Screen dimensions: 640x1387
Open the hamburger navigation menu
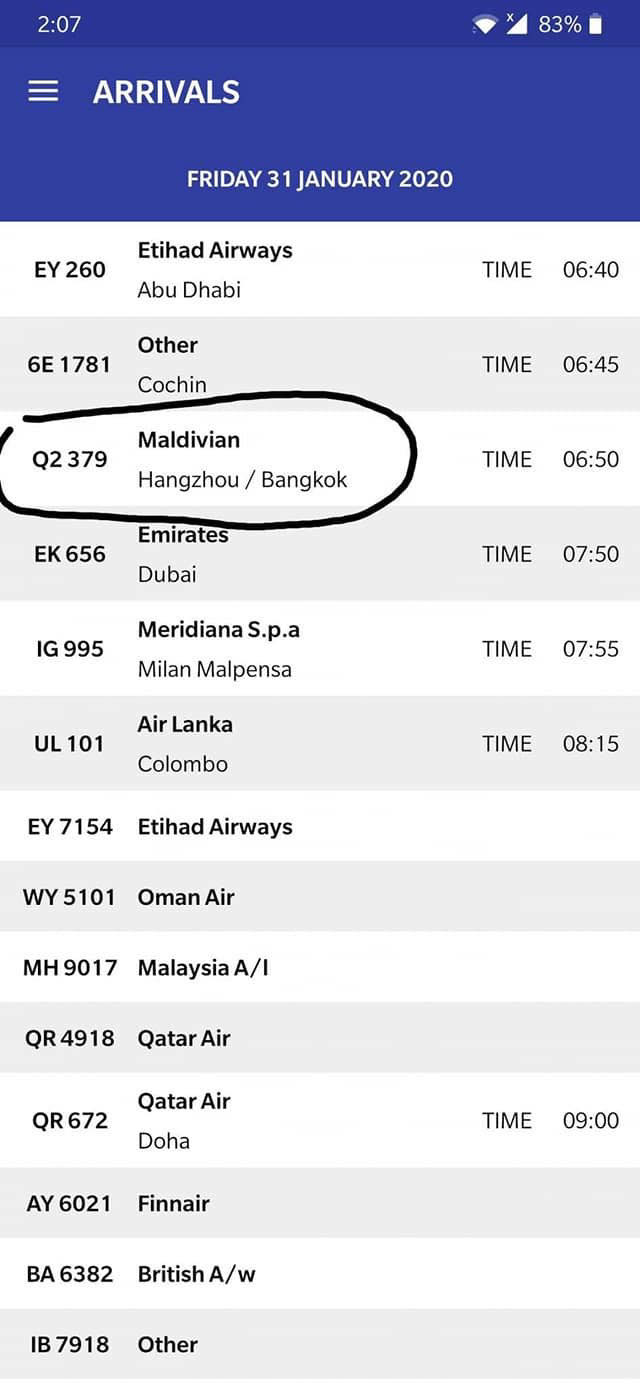point(43,91)
